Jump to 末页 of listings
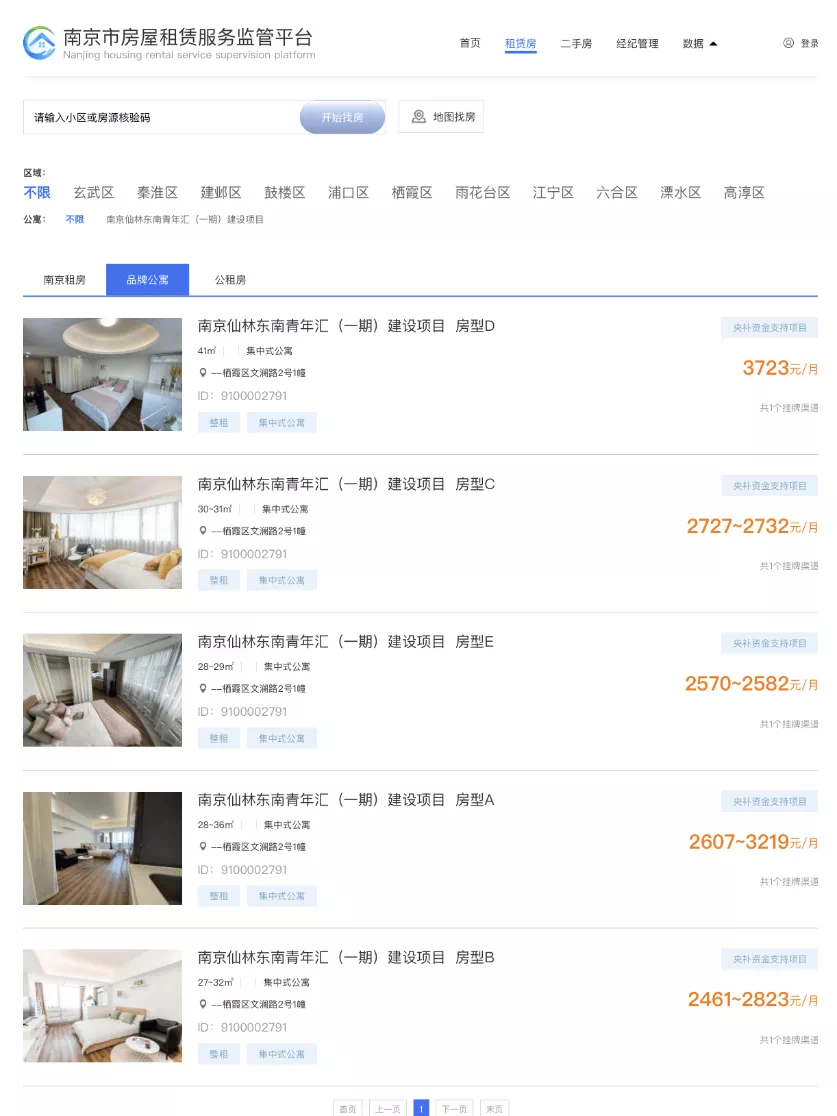837x1116 pixels. coord(494,1108)
